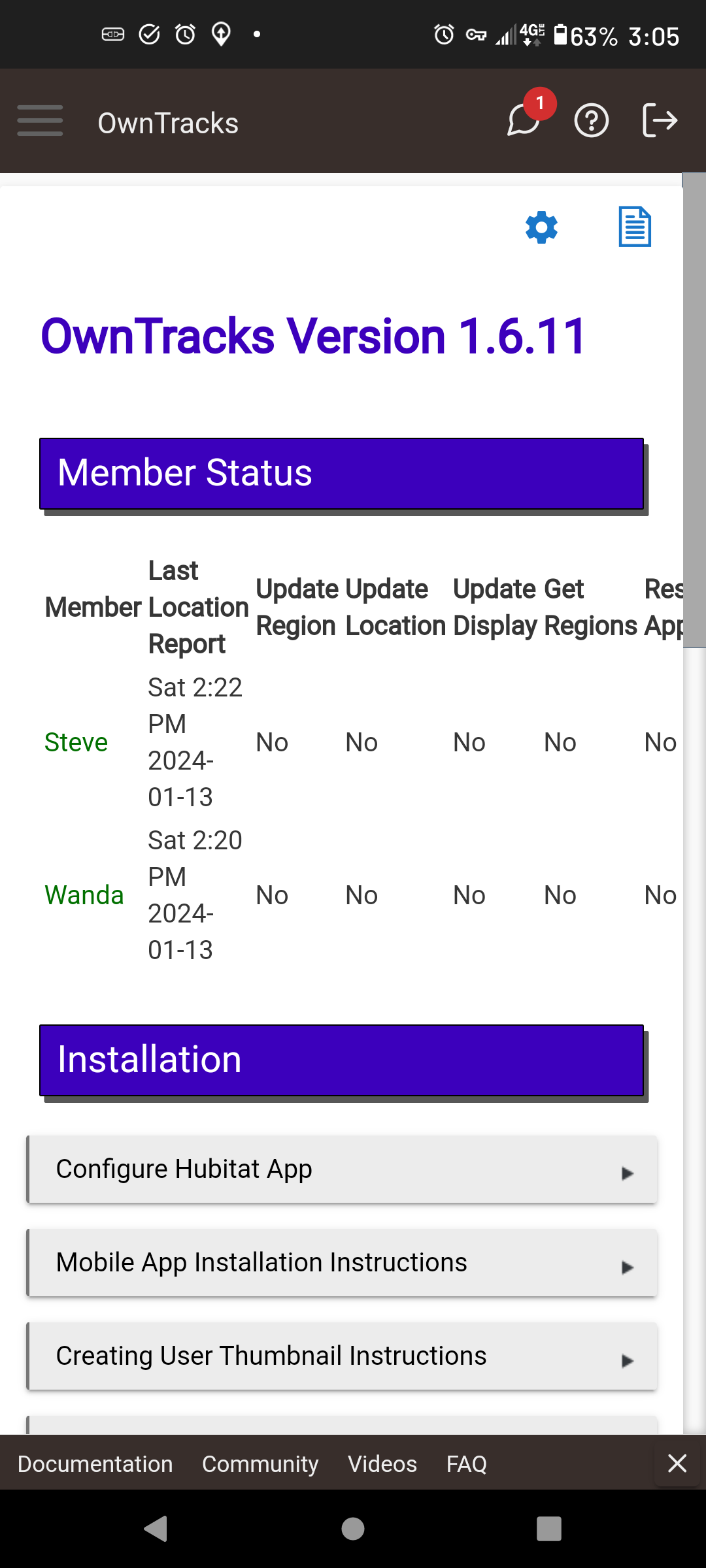The image size is (706, 1568).
Task: Go to the system home screen
Action: click(353, 1529)
